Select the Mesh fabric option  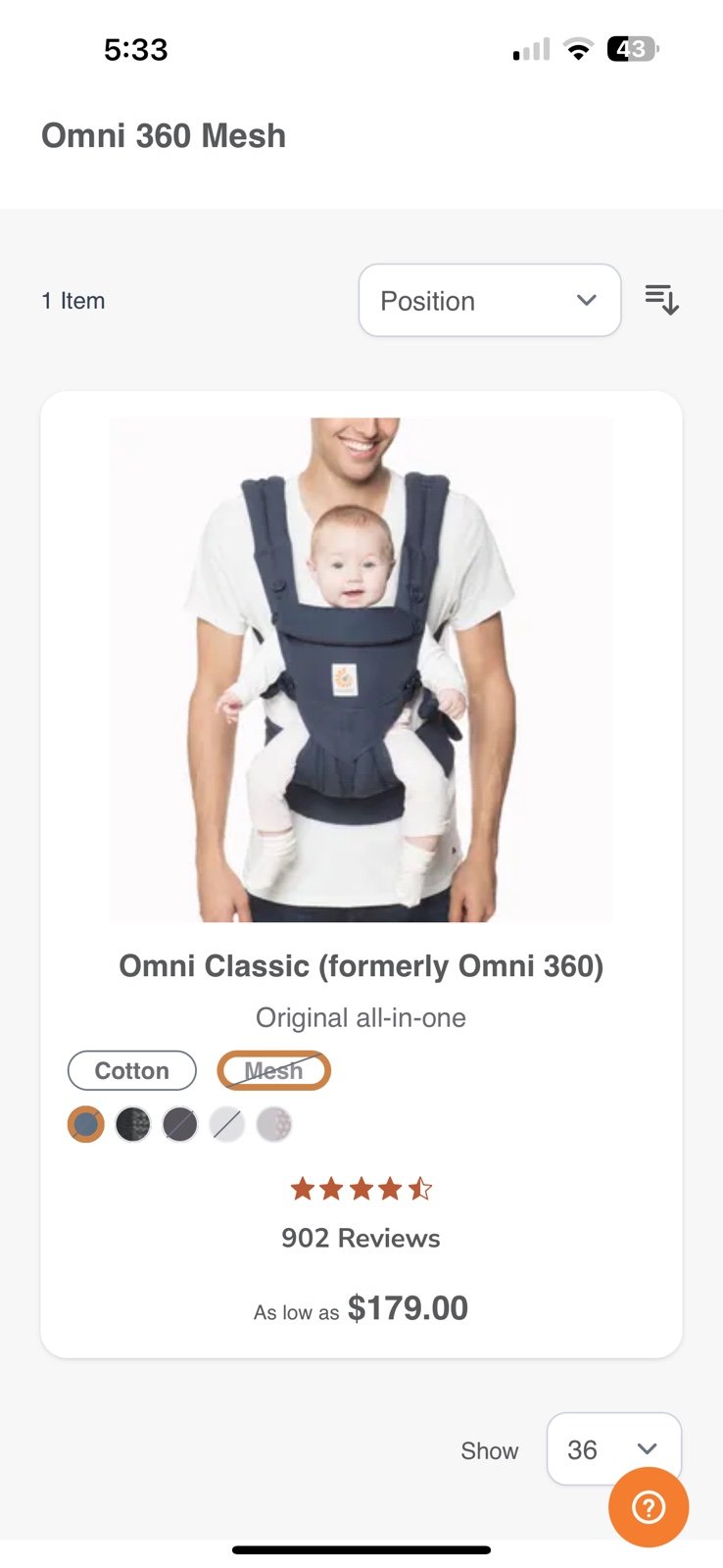273,1071
